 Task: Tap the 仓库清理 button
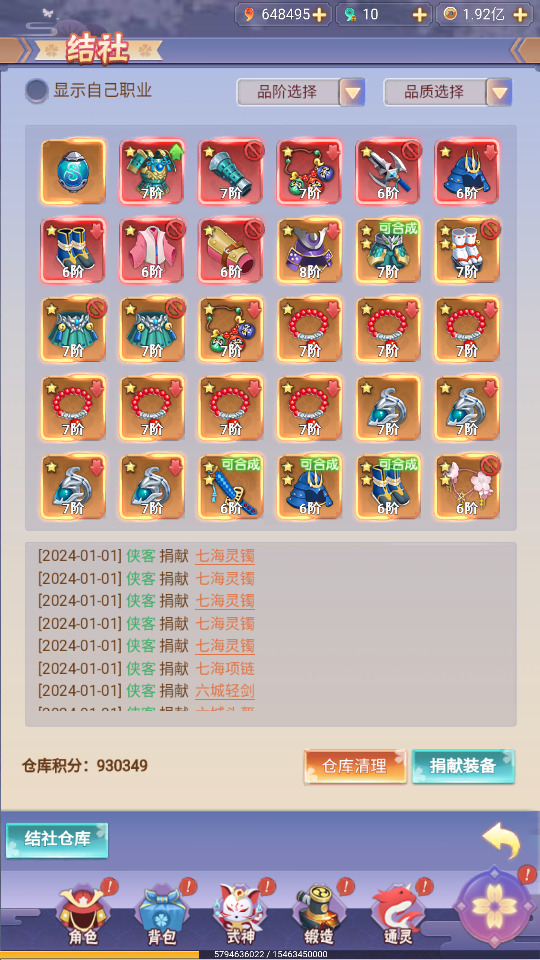point(355,766)
